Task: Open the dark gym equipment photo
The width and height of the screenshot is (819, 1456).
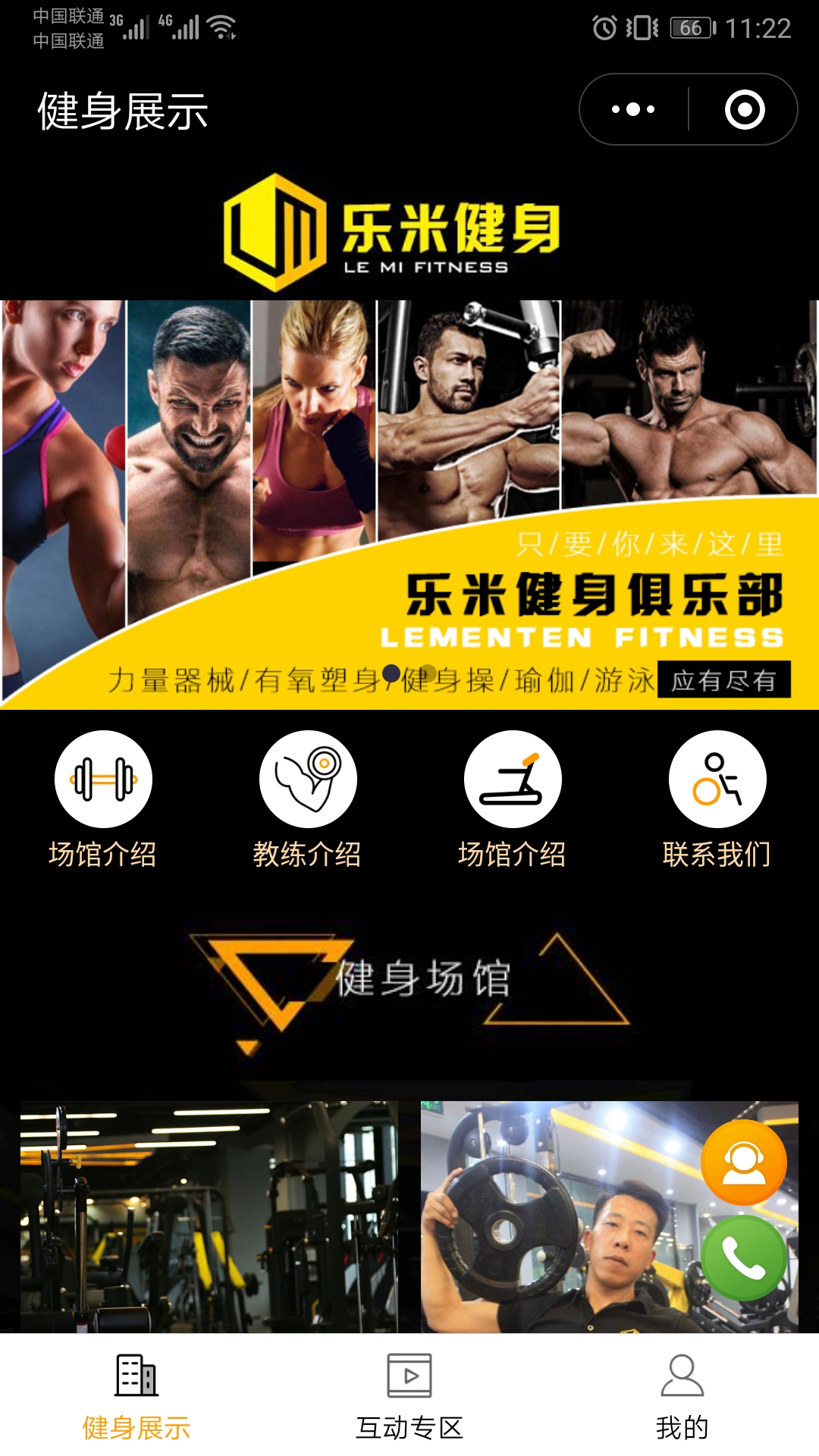Action: pos(209,1216)
